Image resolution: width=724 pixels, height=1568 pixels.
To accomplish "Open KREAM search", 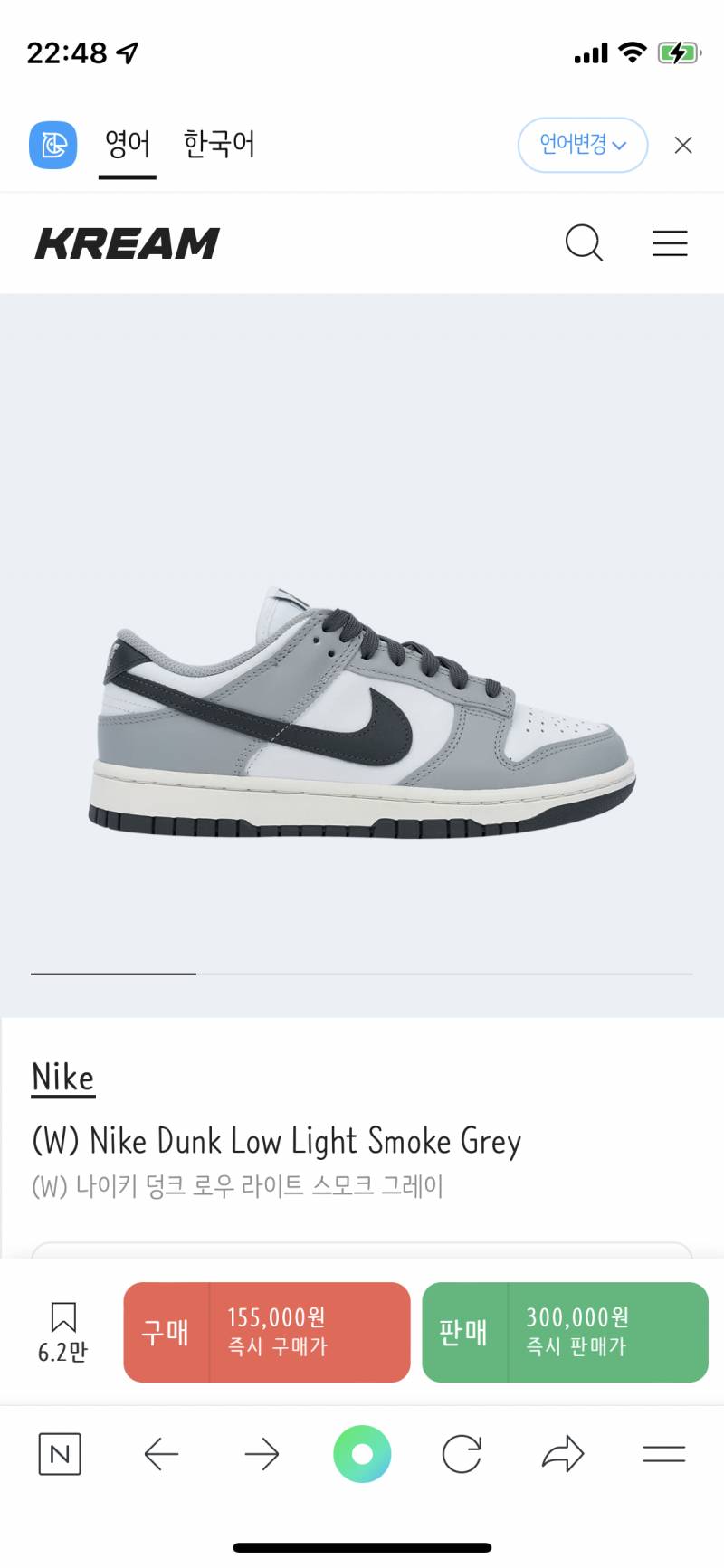I will [x=584, y=242].
